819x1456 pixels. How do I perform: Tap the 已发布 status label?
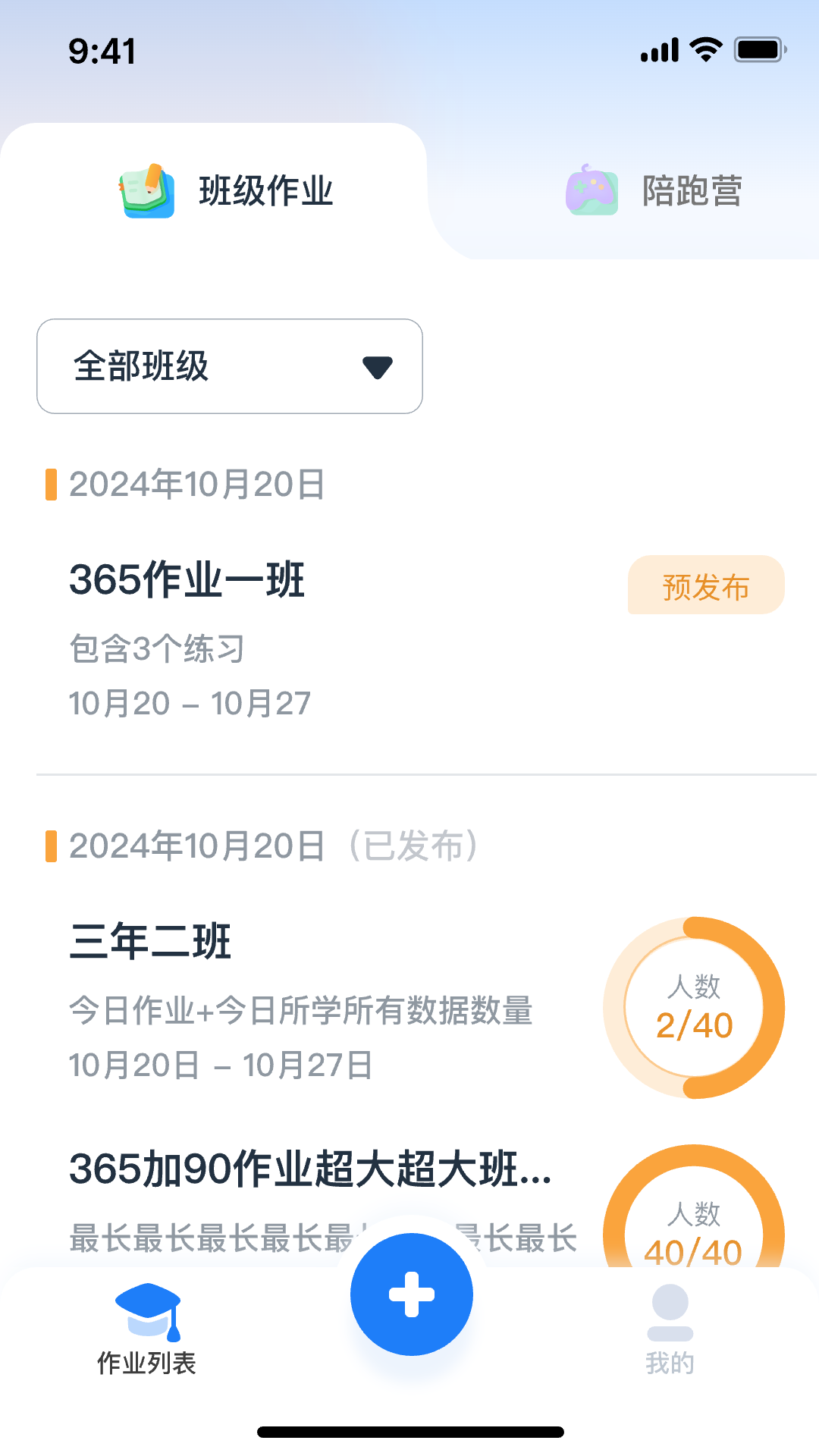click(414, 844)
